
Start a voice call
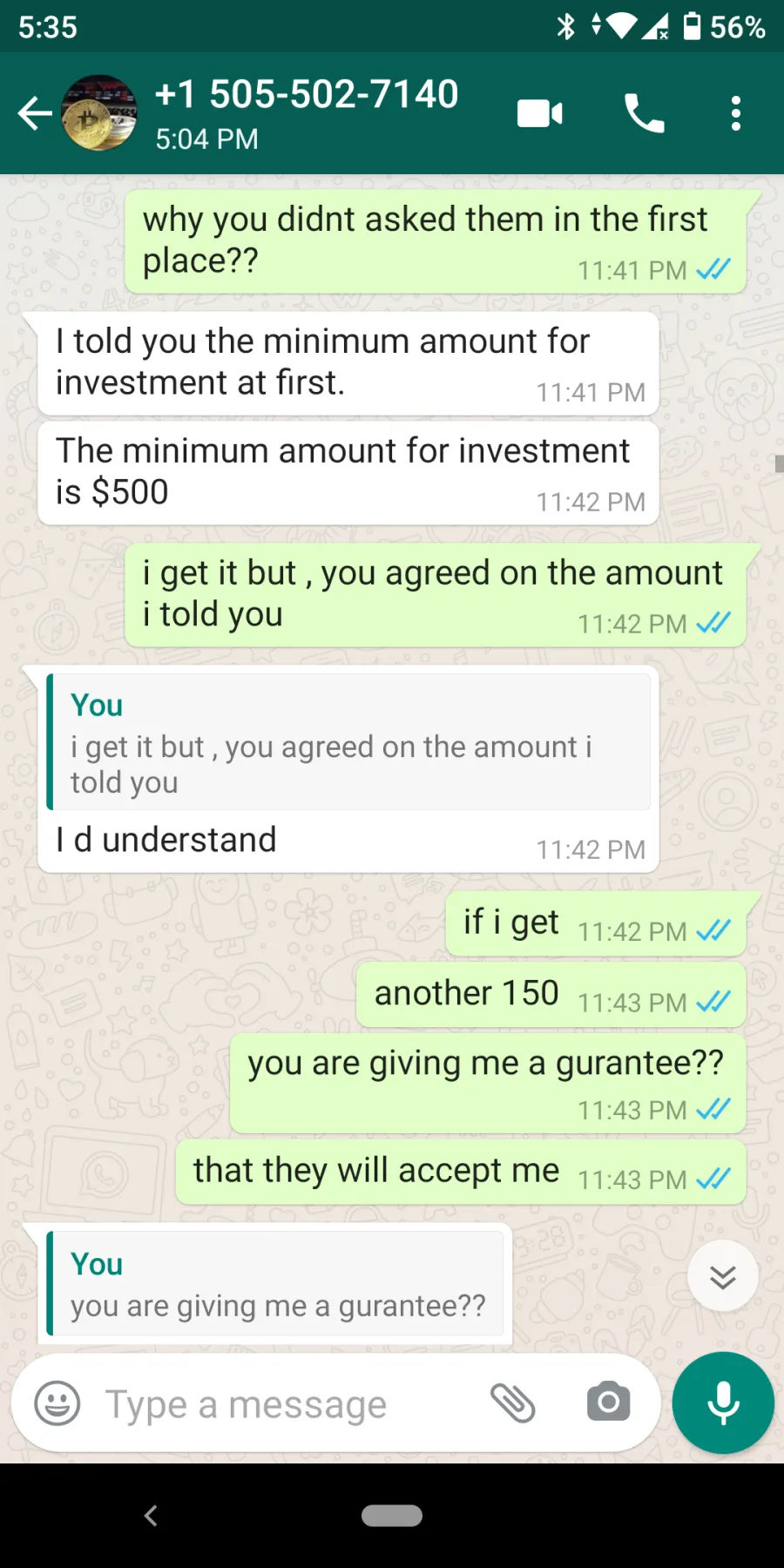coord(645,113)
